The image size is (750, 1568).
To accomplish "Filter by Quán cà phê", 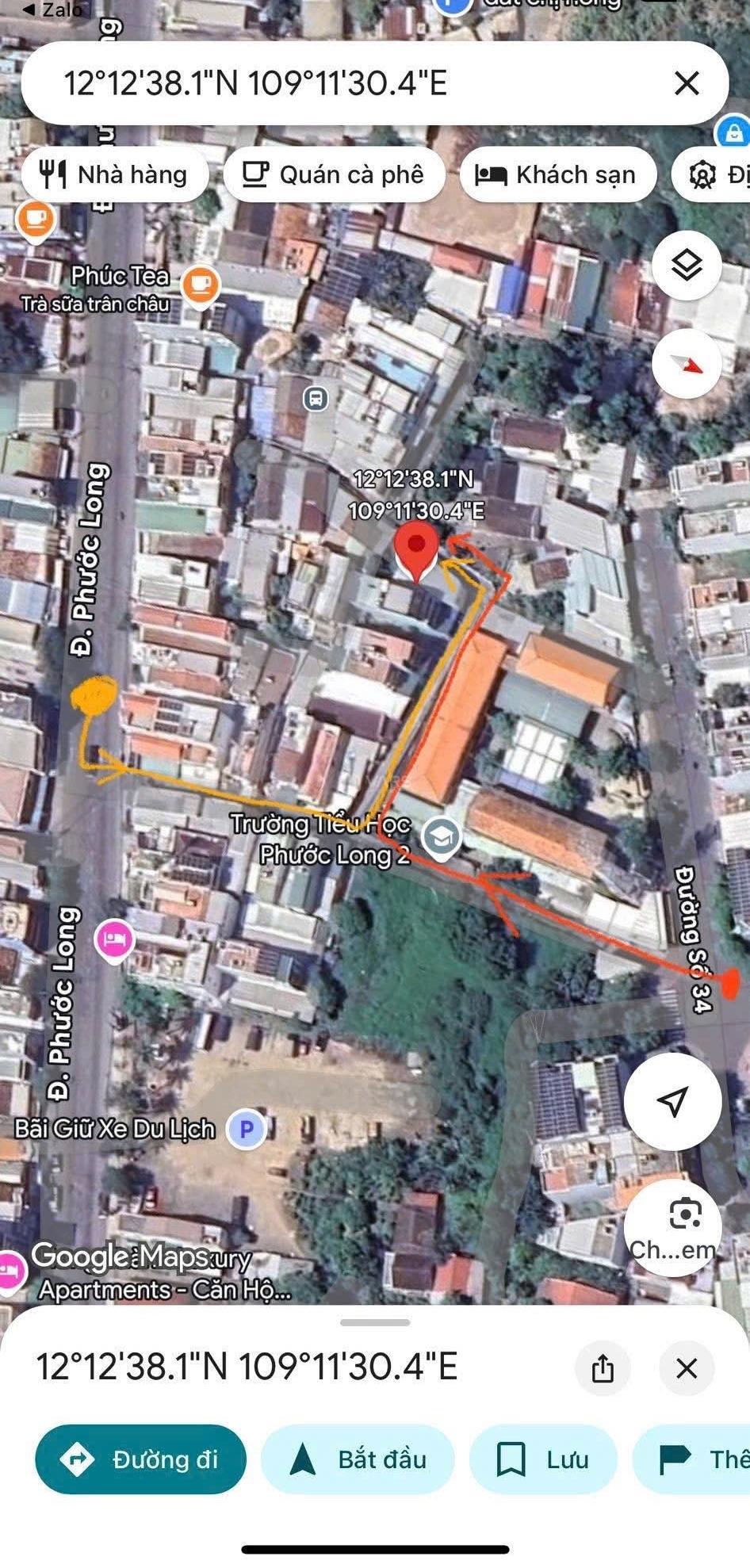I will (334, 174).
